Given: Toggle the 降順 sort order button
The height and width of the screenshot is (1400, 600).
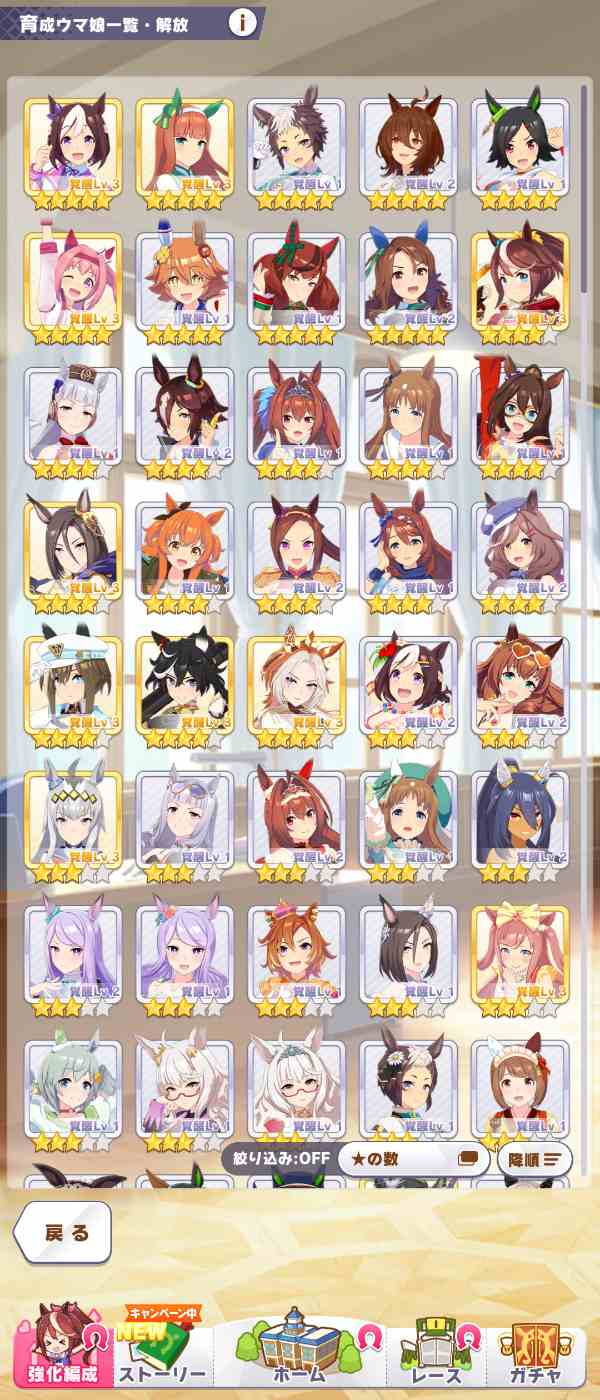Looking at the screenshot, I should [x=535, y=1159].
